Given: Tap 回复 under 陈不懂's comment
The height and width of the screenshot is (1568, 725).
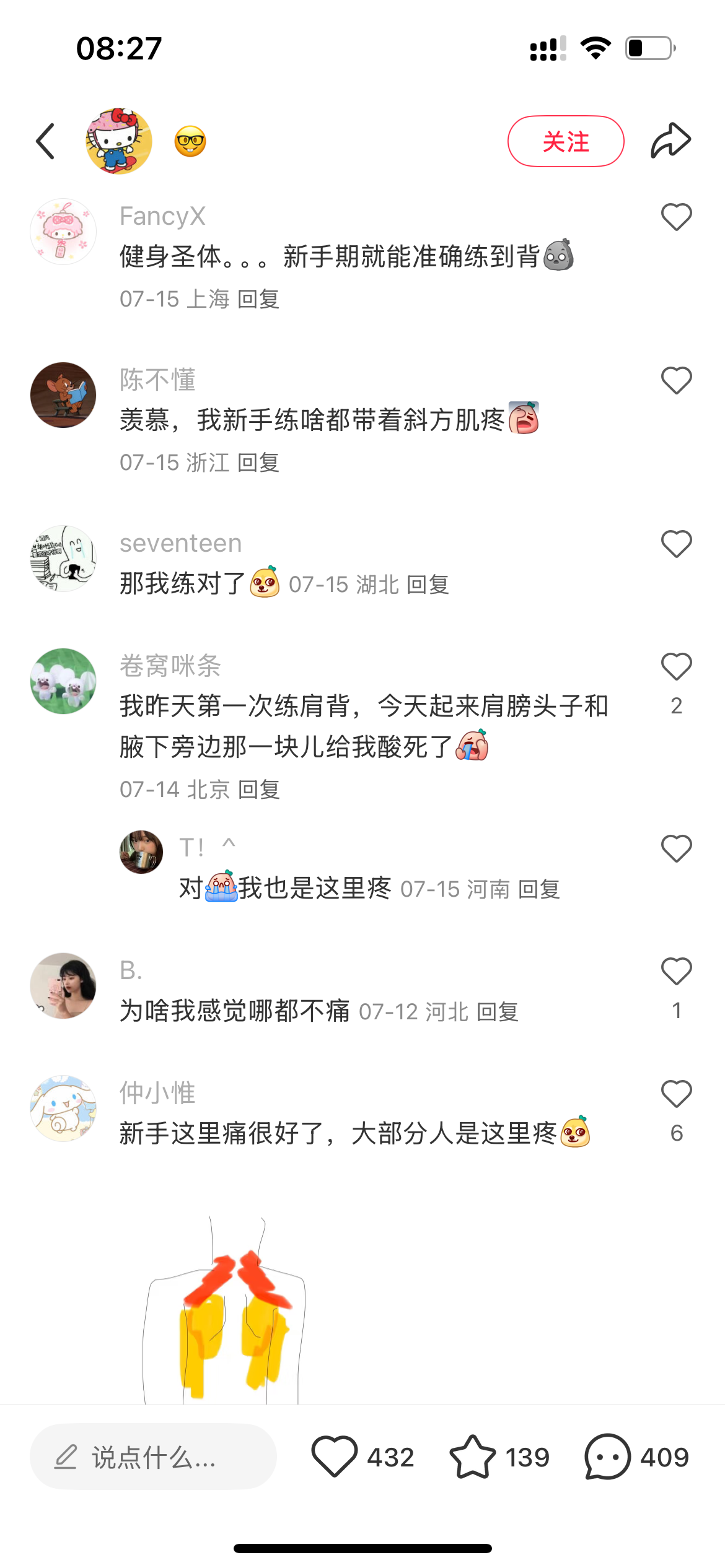Looking at the screenshot, I should 258,463.
